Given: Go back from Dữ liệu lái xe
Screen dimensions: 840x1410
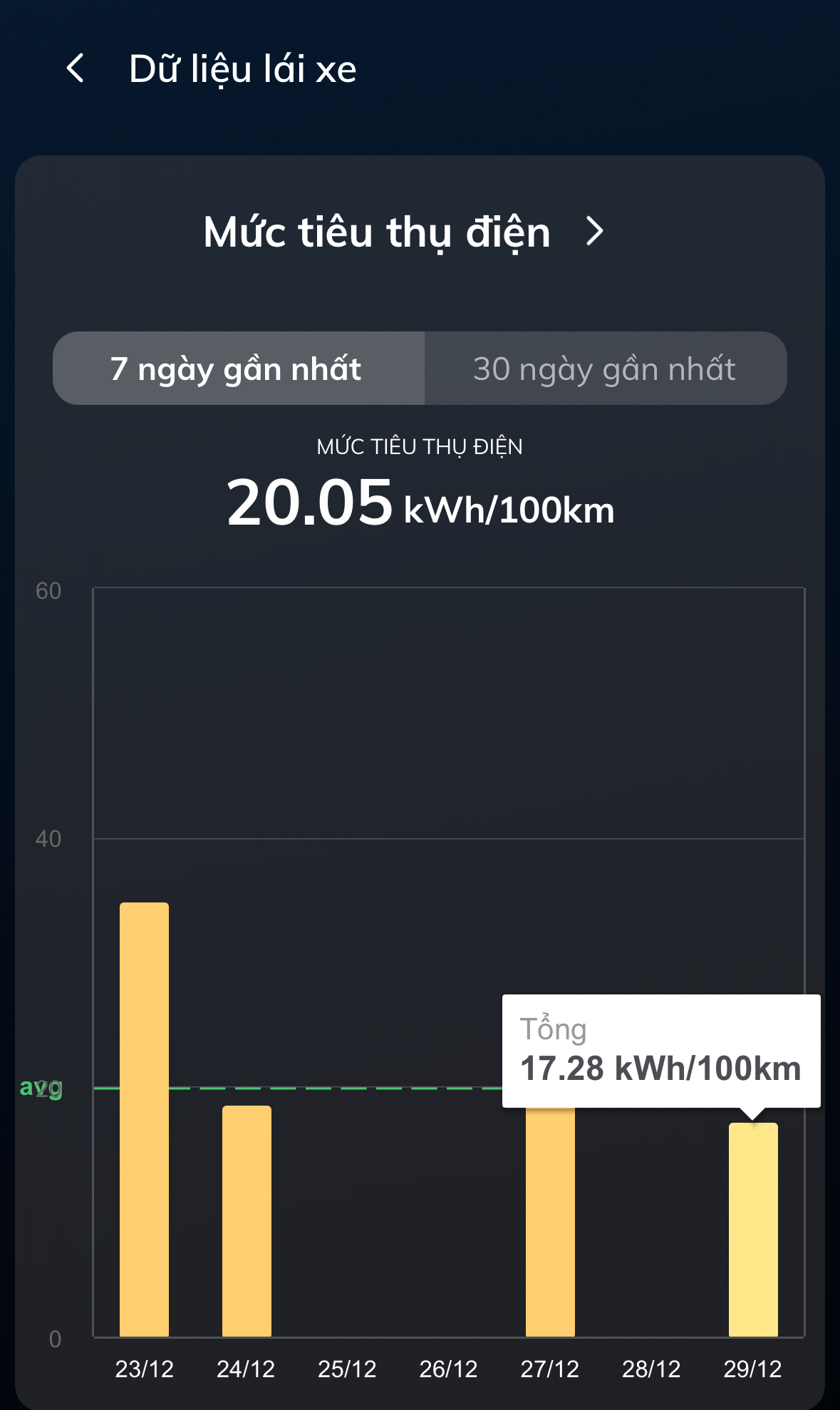Looking at the screenshot, I should coord(75,68).
